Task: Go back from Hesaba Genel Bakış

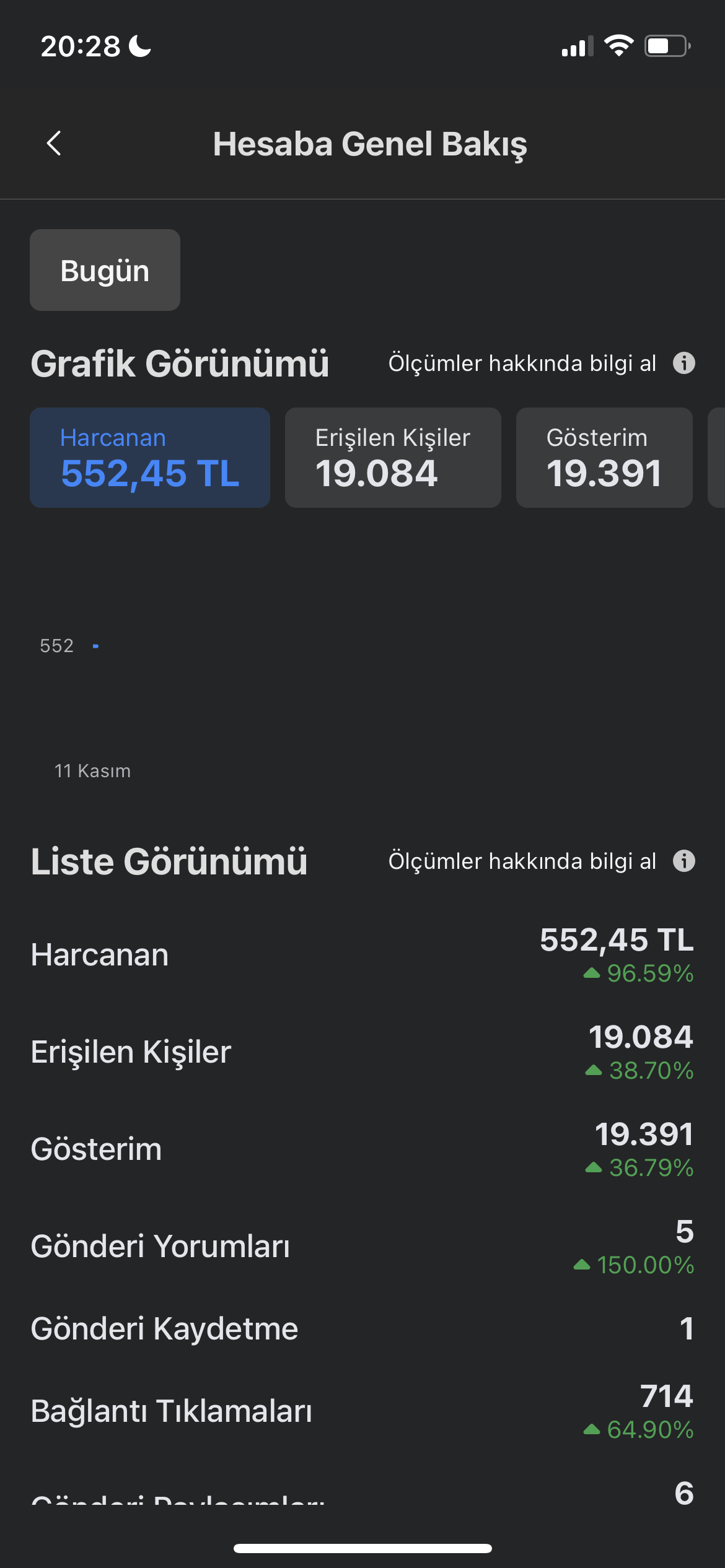Action: pos(55,144)
